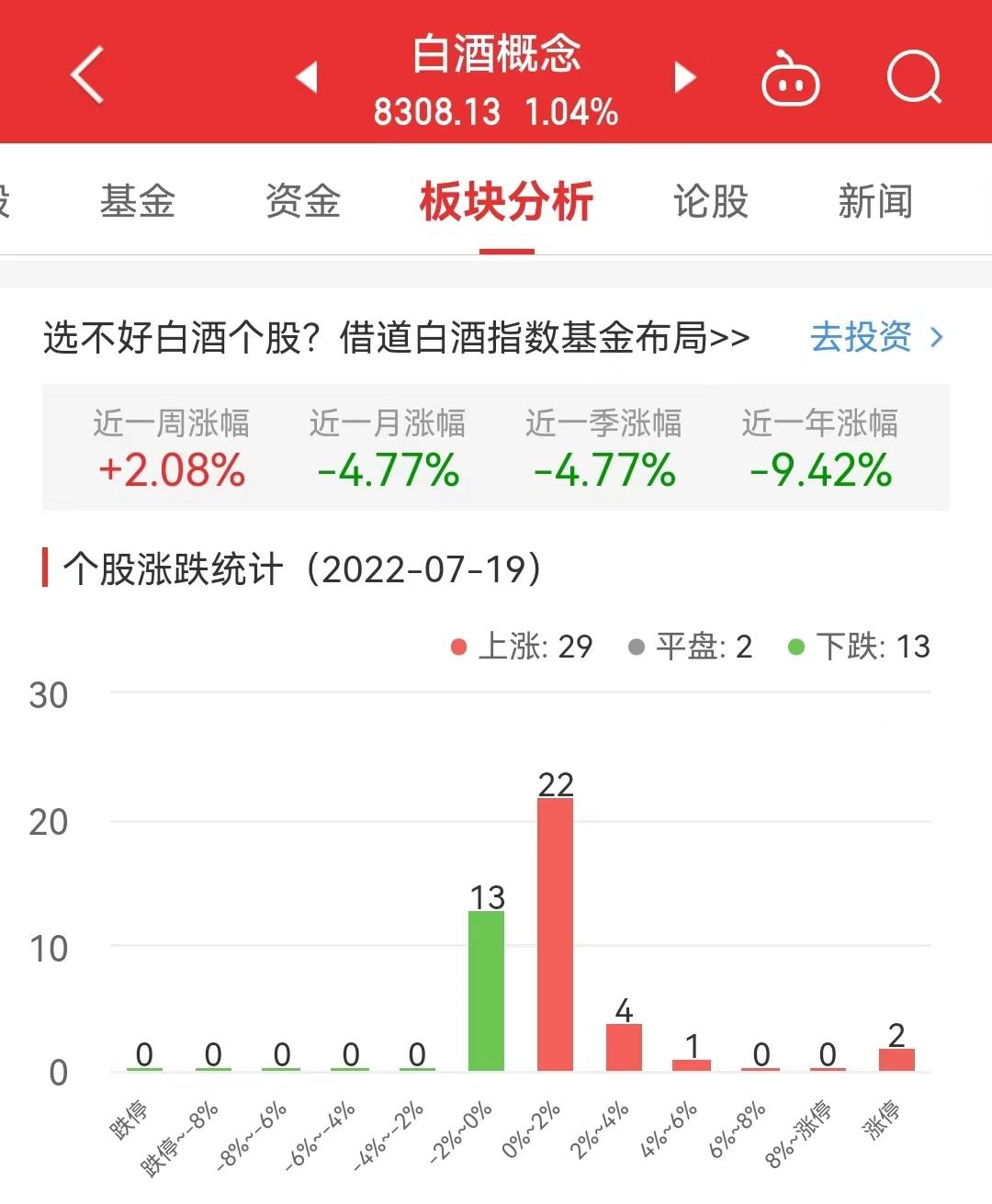The height and width of the screenshot is (1204, 992).
Task: Tap the 去投资 link
Action: [x=876, y=337]
